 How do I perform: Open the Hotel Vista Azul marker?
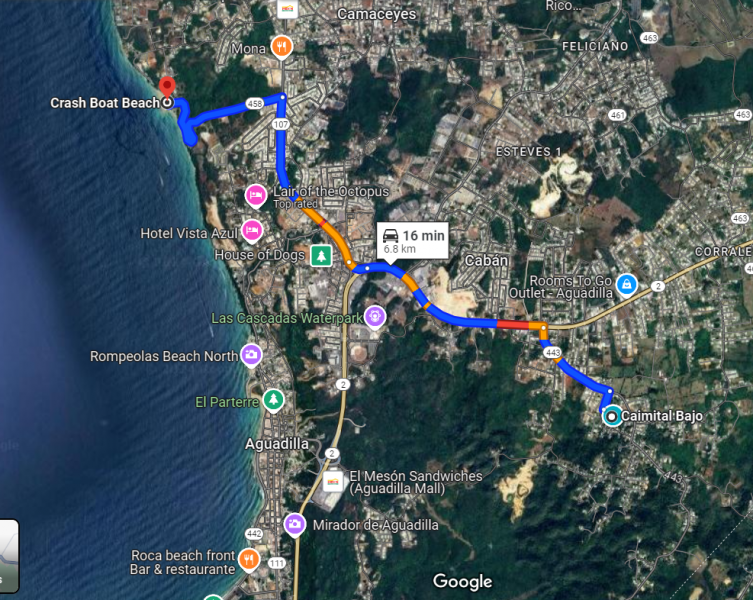252,231
